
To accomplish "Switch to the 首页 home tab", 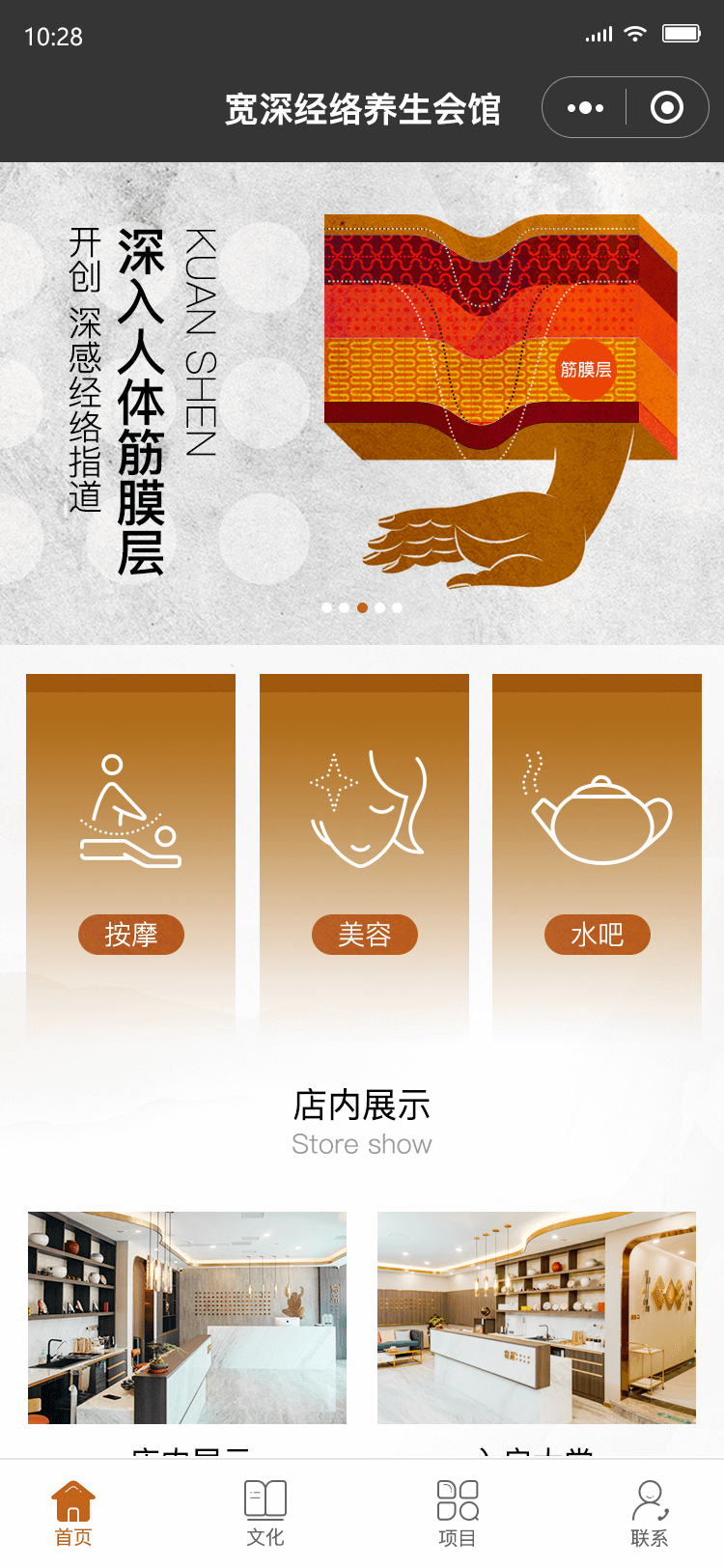I will coord(73,1513).
